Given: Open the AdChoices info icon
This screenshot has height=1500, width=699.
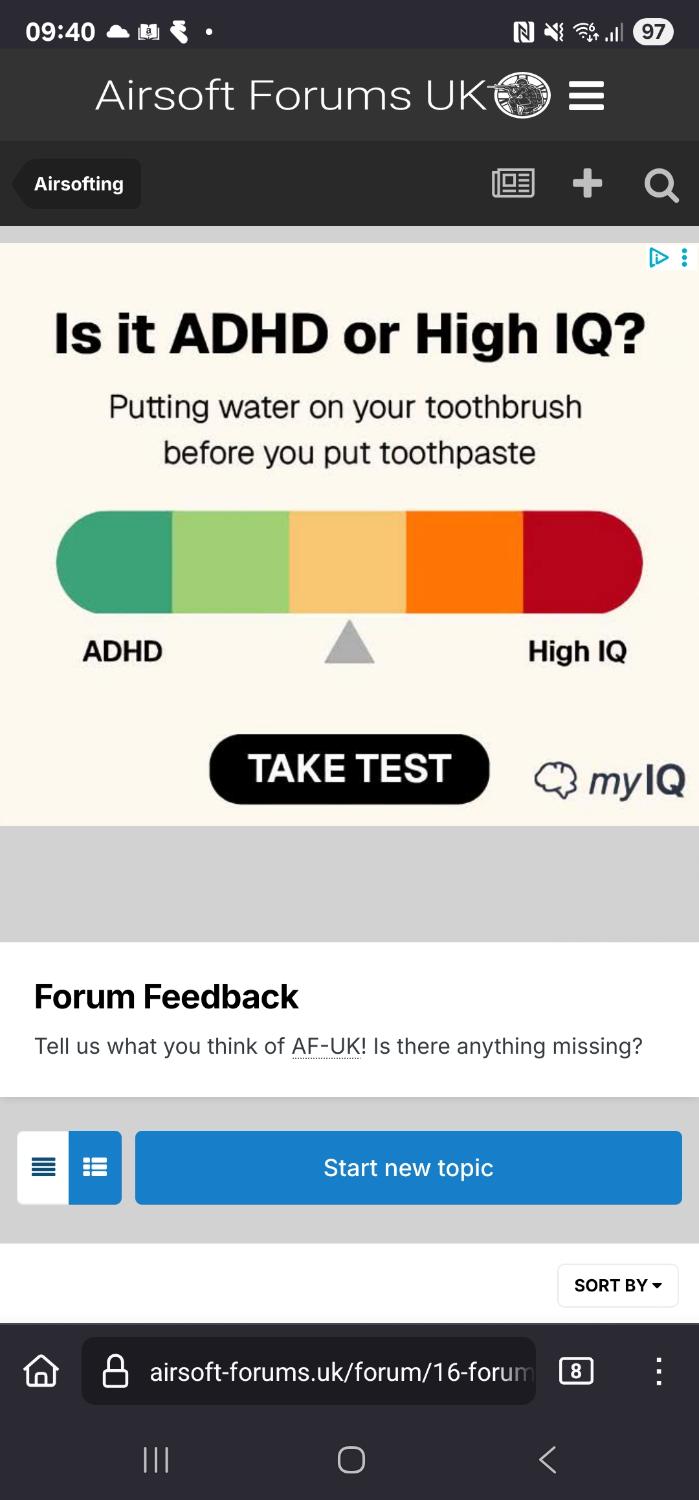Looking at the screenshot, I should [x=659, y=258].
